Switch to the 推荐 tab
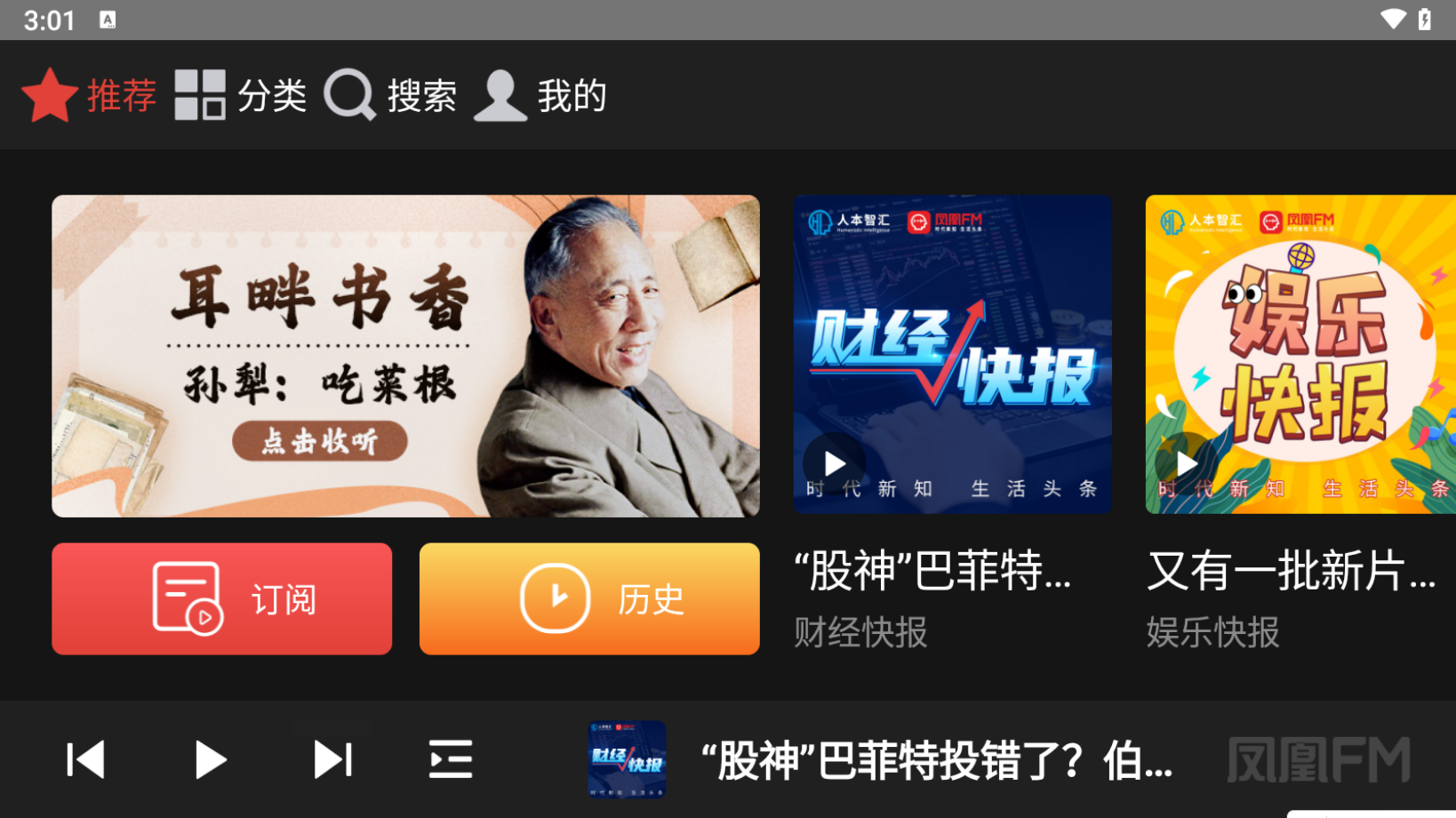This screenshot has height=818, width=1456. click(x=89, y=95)
